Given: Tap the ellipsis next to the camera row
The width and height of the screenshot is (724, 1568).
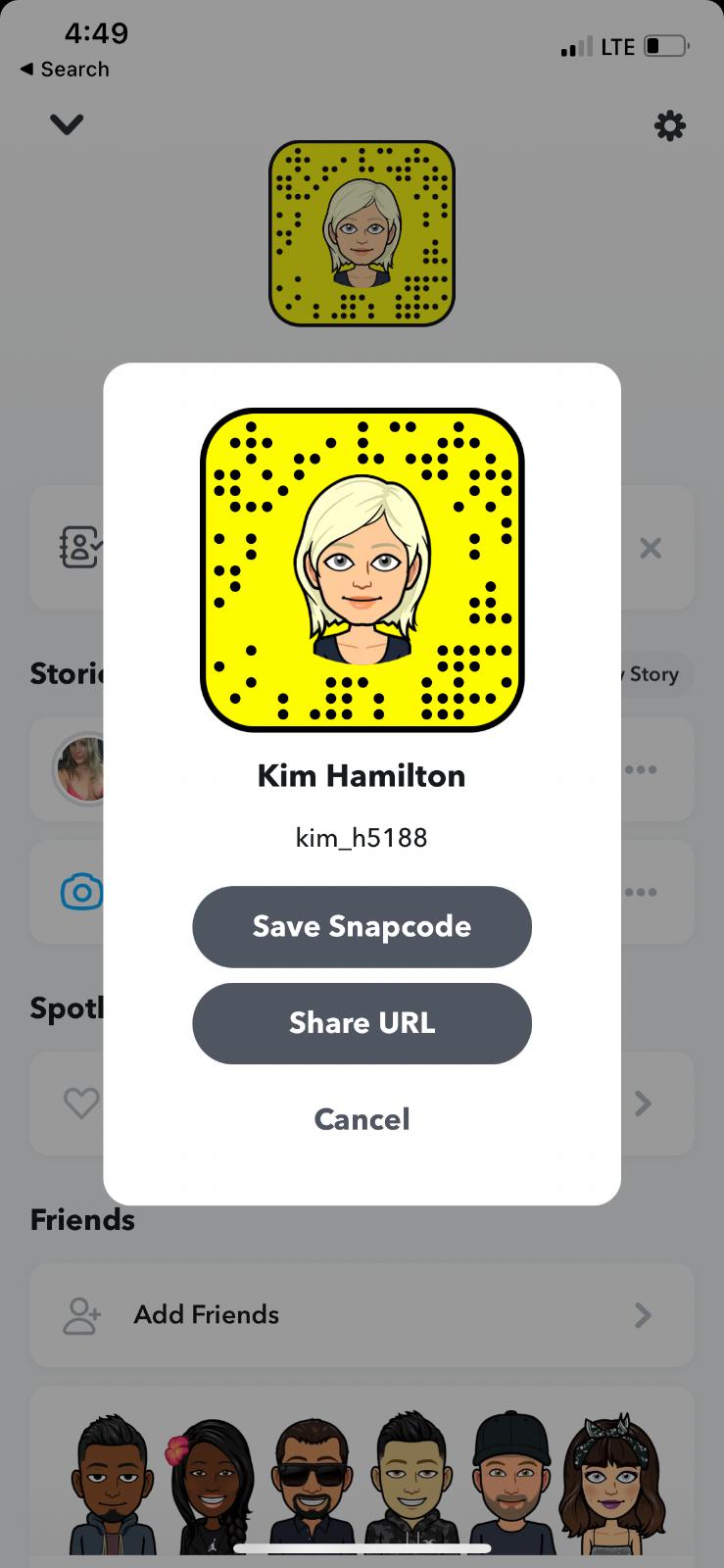Looking at the screenshot, I should click(642, 892).
